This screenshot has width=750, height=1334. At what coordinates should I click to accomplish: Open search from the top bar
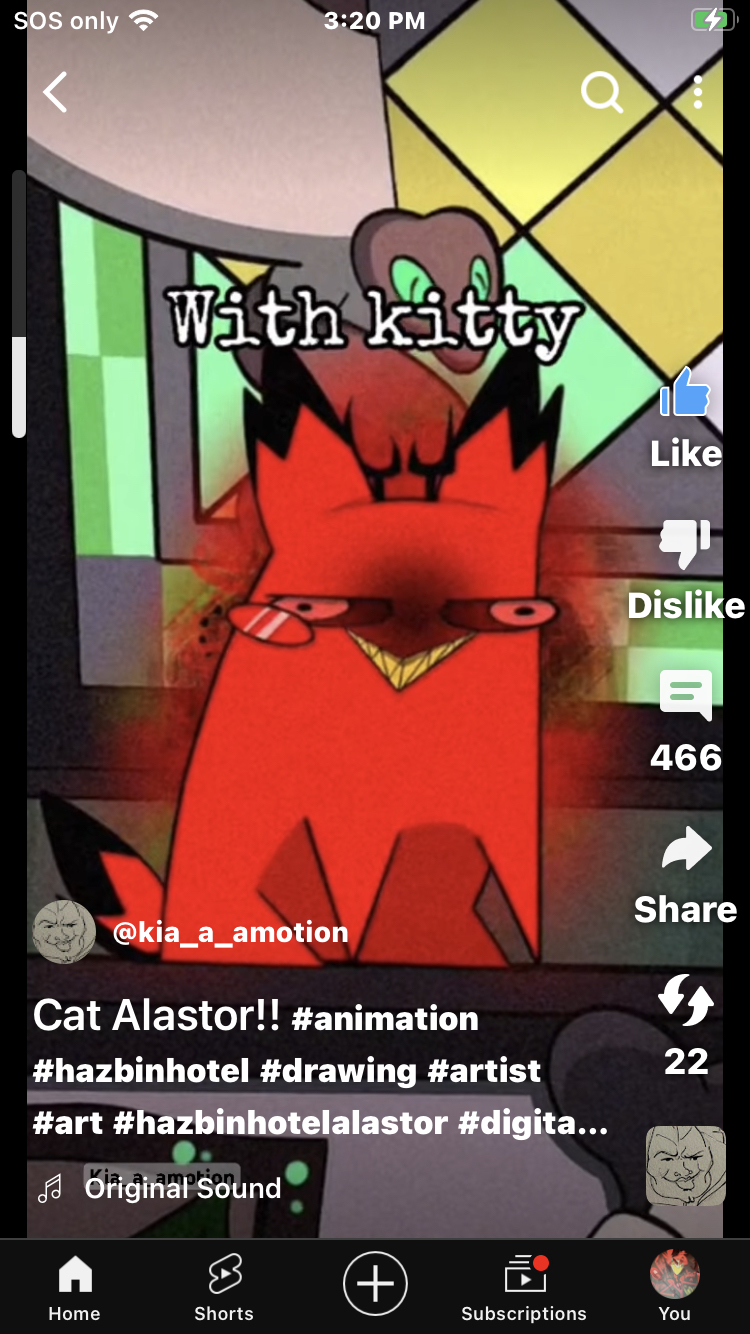click(x=601, y=93)
